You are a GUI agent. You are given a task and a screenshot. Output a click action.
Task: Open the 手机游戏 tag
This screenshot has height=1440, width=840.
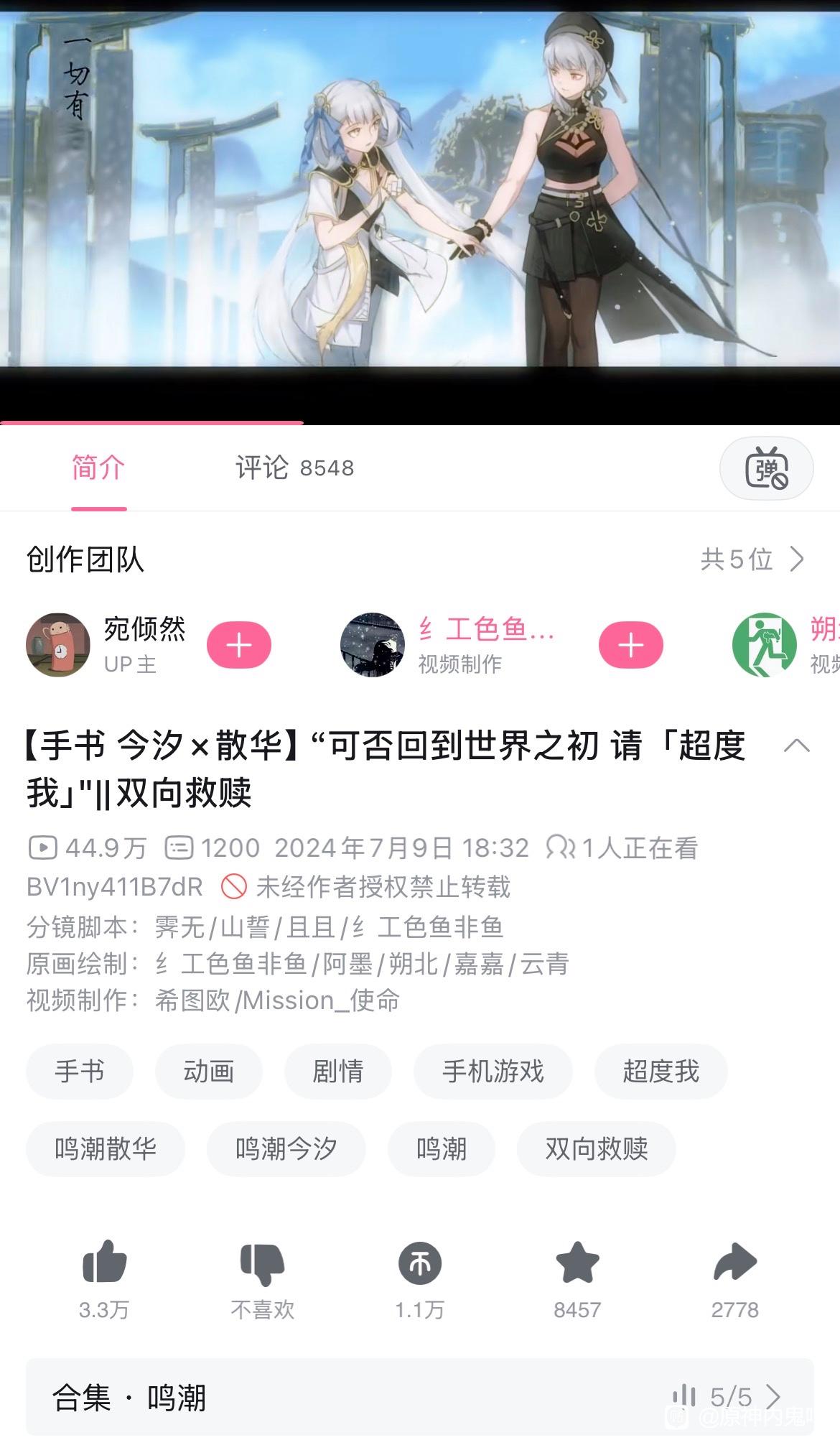pos(493,1071)
